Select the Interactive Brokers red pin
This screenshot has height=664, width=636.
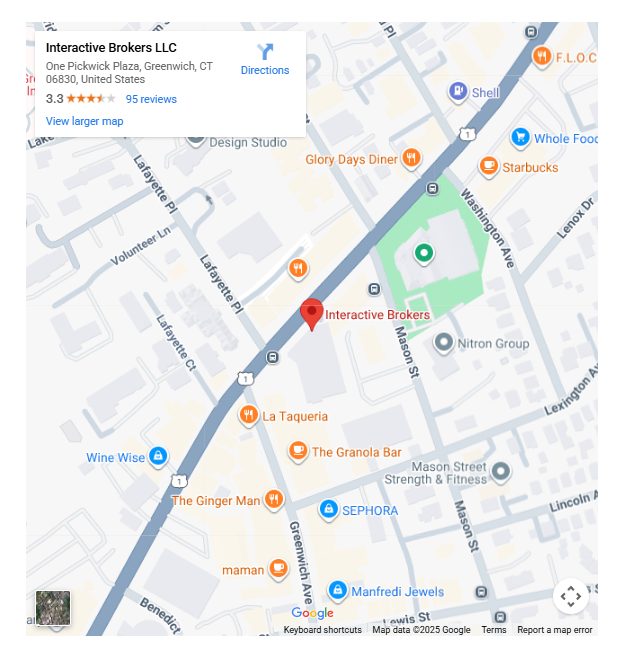click(312, 314)
